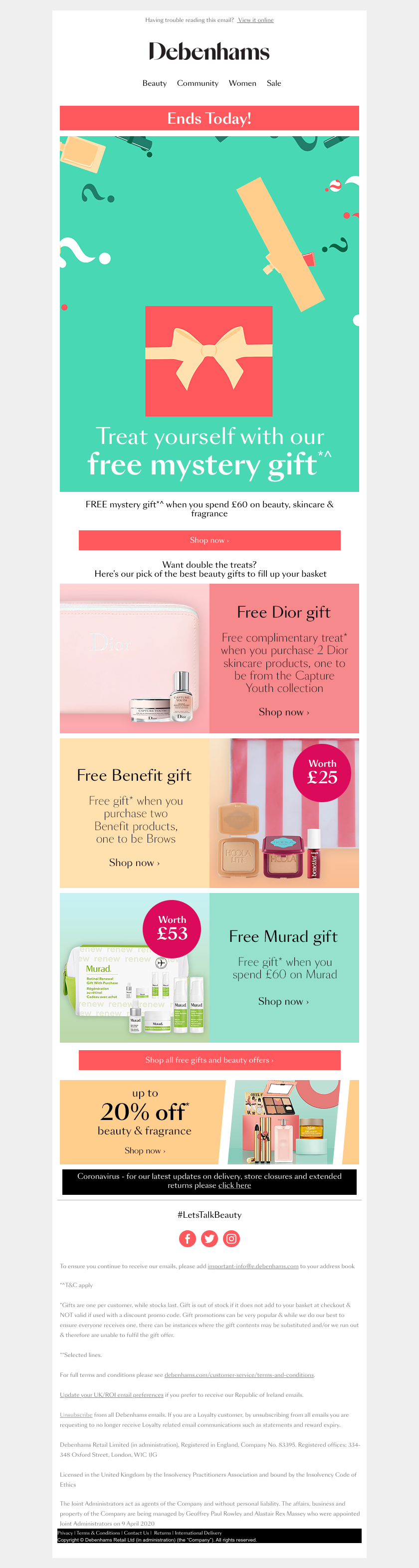Open the Privacy link in the footer
419x1568 pixels.
pyautogui.click(x=65, y=1533)
